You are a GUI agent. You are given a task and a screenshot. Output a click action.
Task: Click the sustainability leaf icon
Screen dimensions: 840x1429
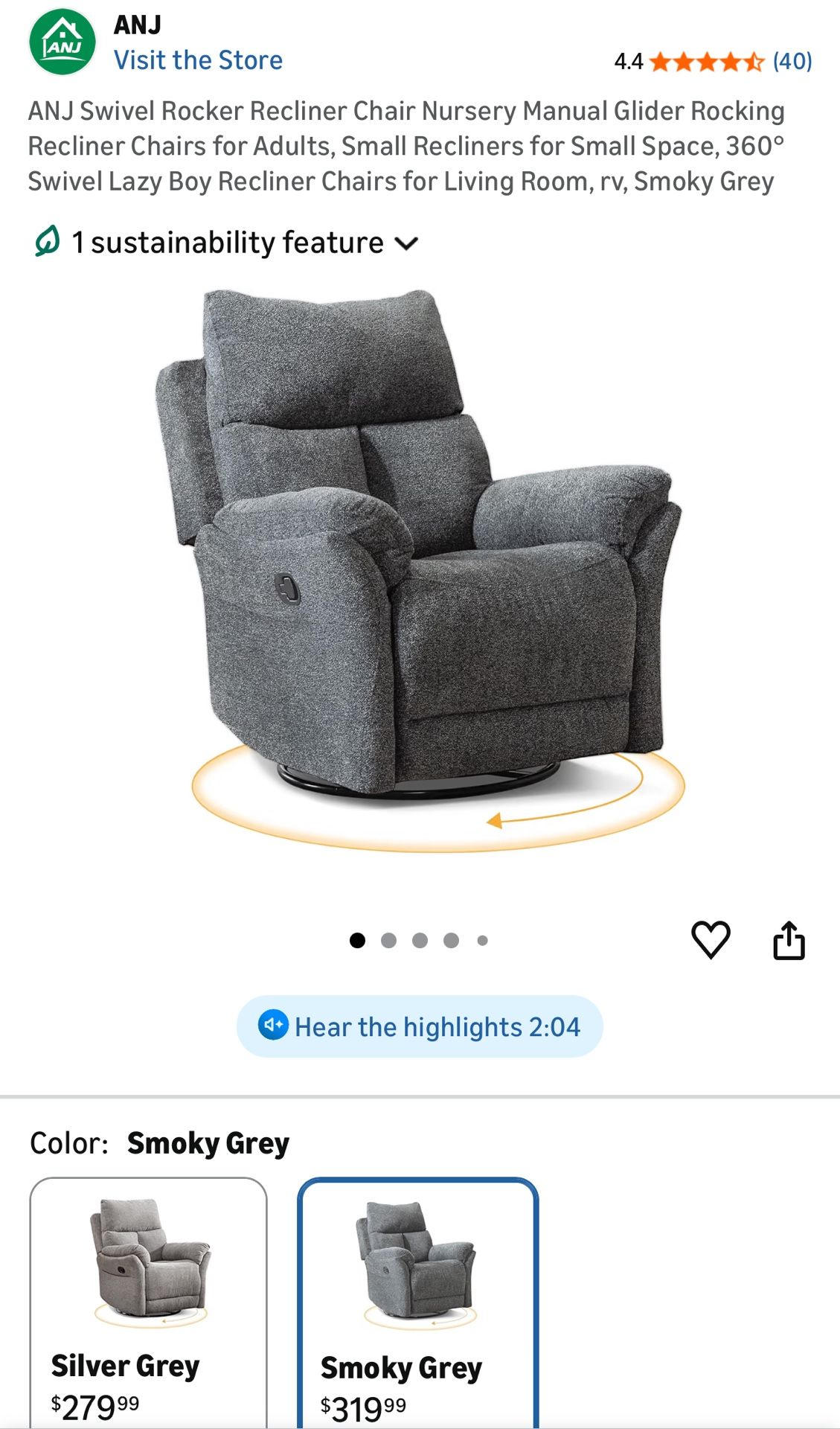tap(45, 241)
